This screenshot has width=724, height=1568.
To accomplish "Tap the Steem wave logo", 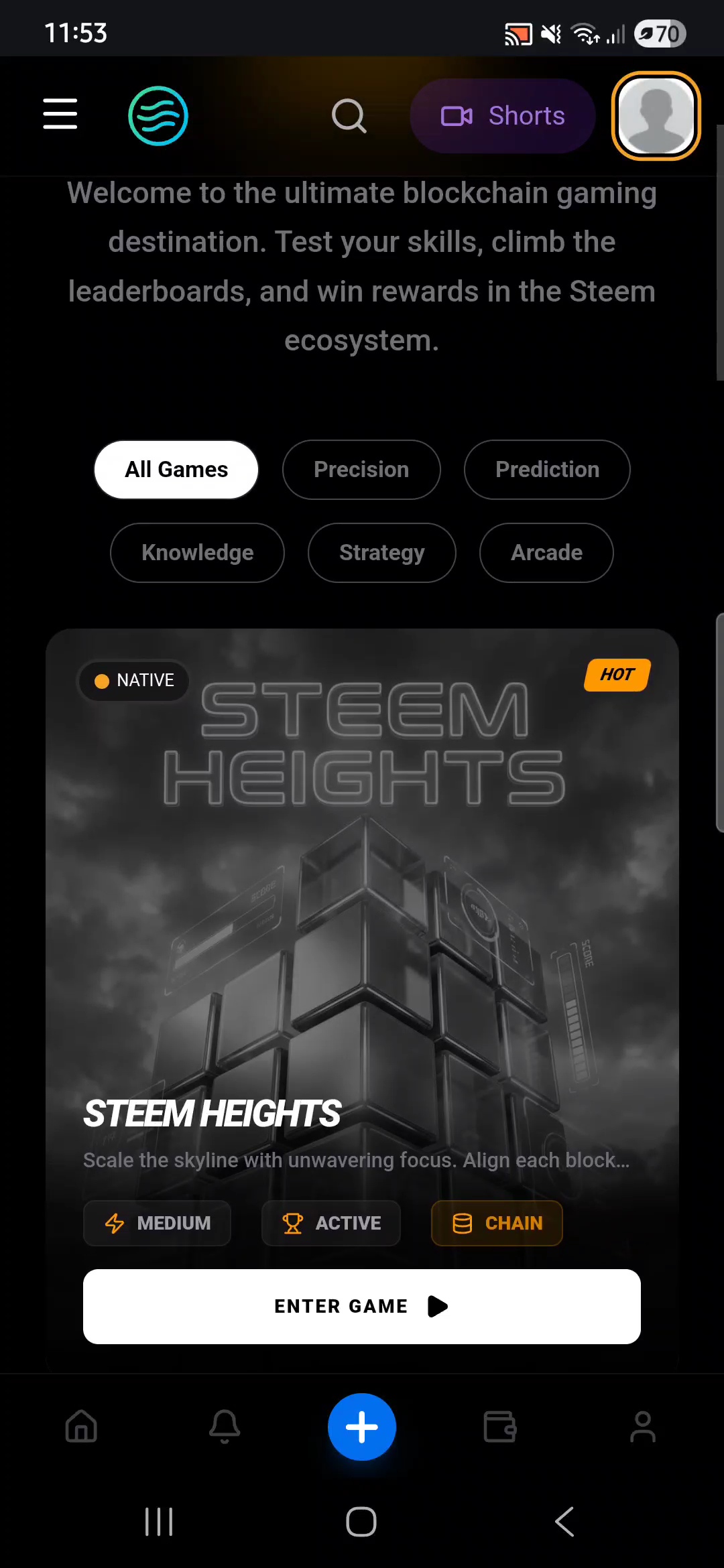I will click(158, 116).
